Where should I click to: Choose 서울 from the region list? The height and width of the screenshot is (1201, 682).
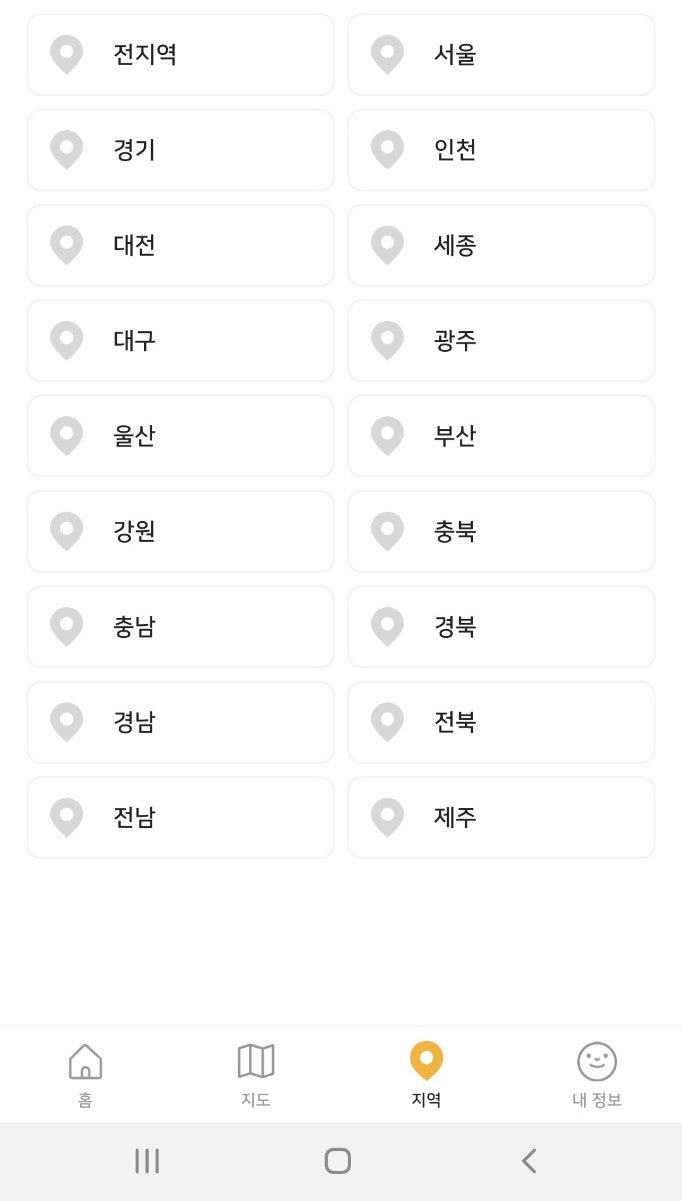tap(501, 54)
